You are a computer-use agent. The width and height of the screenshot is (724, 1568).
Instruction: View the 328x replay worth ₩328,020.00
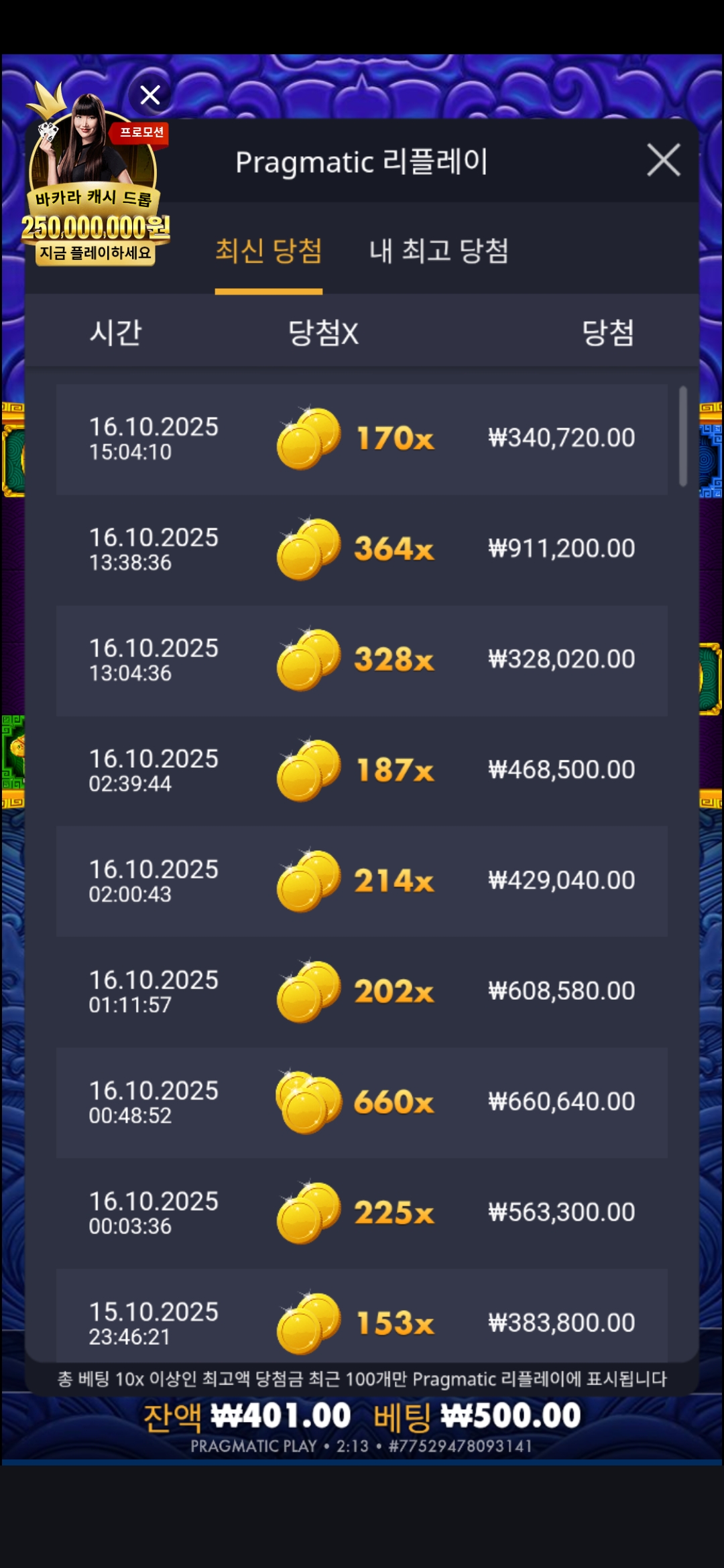pyautogui.click(x=361, y=660)
